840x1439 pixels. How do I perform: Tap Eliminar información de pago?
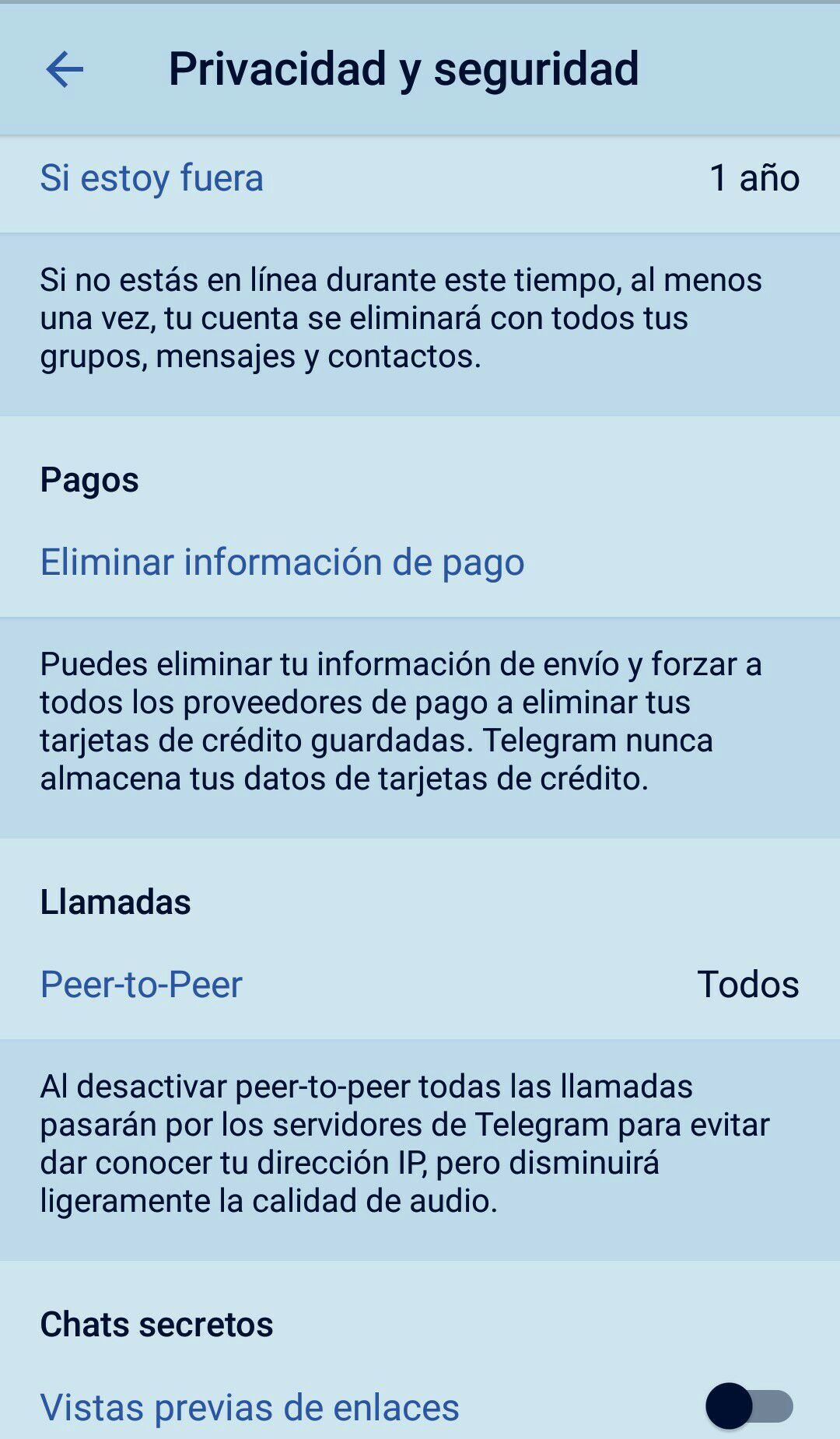[x=282, y=562]
